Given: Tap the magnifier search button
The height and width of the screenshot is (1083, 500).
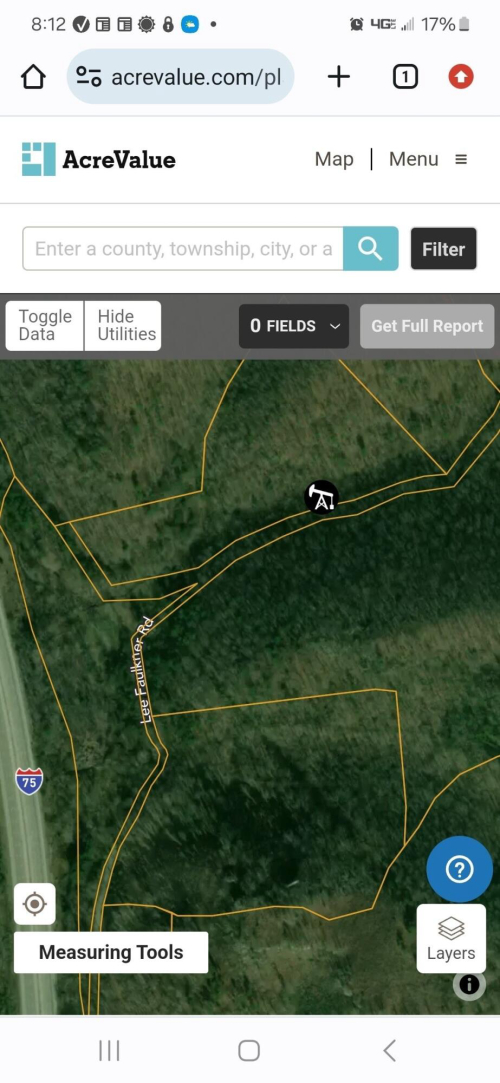Looking at the screenshot, I should click(371, 249).
